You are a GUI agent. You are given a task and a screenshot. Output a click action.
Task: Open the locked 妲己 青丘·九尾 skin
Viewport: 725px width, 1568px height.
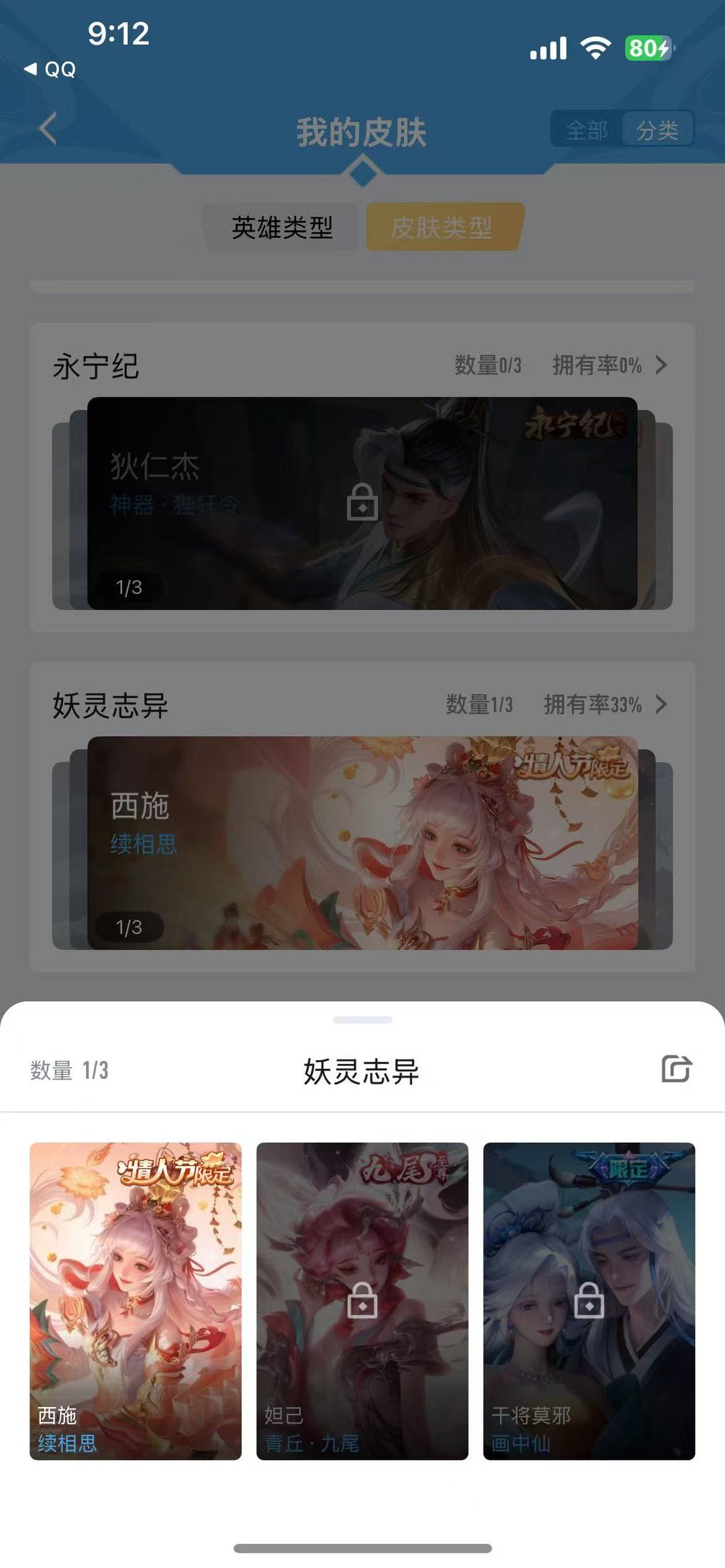362,1301
